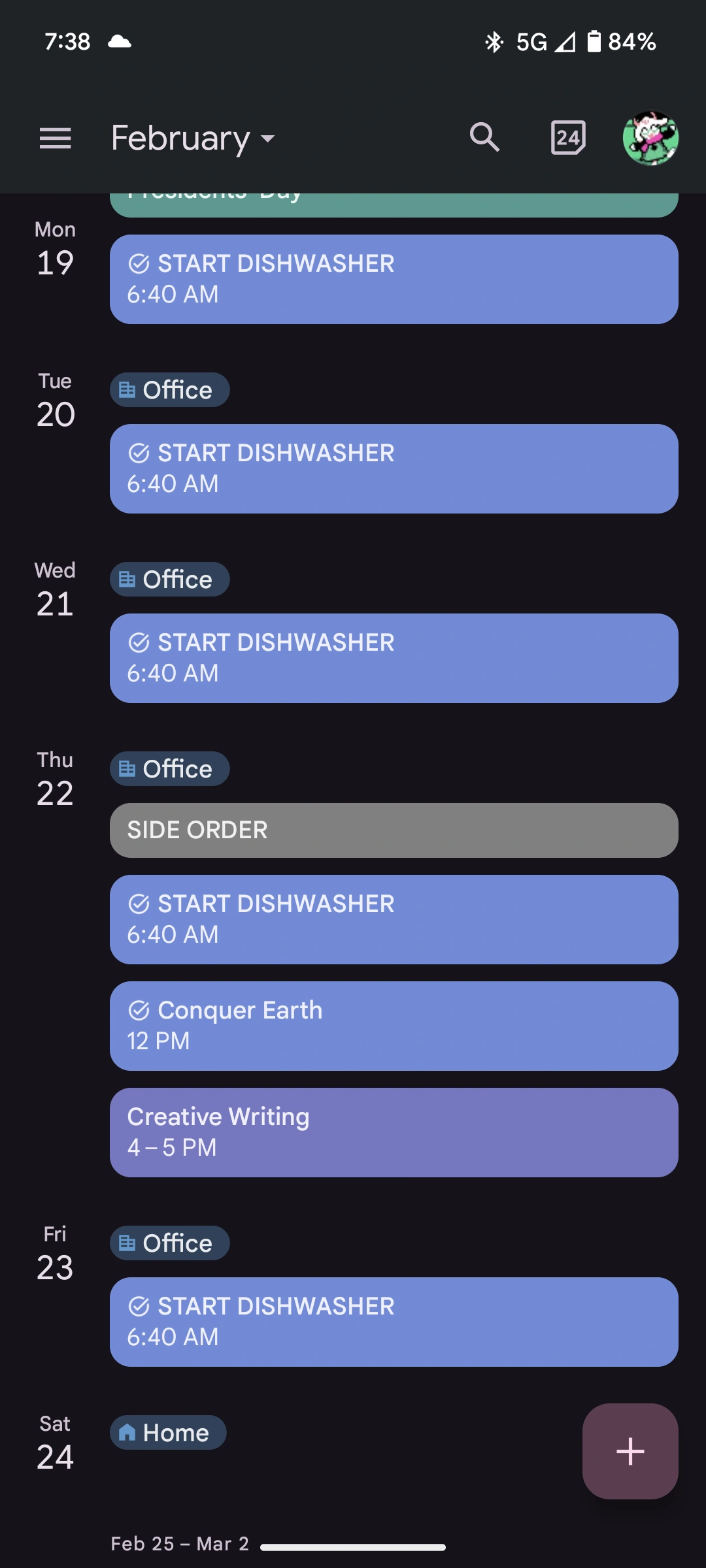The height and width of the screenshot is (1568, 706).
Task: Open Friday 23 Office working location
Action: pos(169,1243)
